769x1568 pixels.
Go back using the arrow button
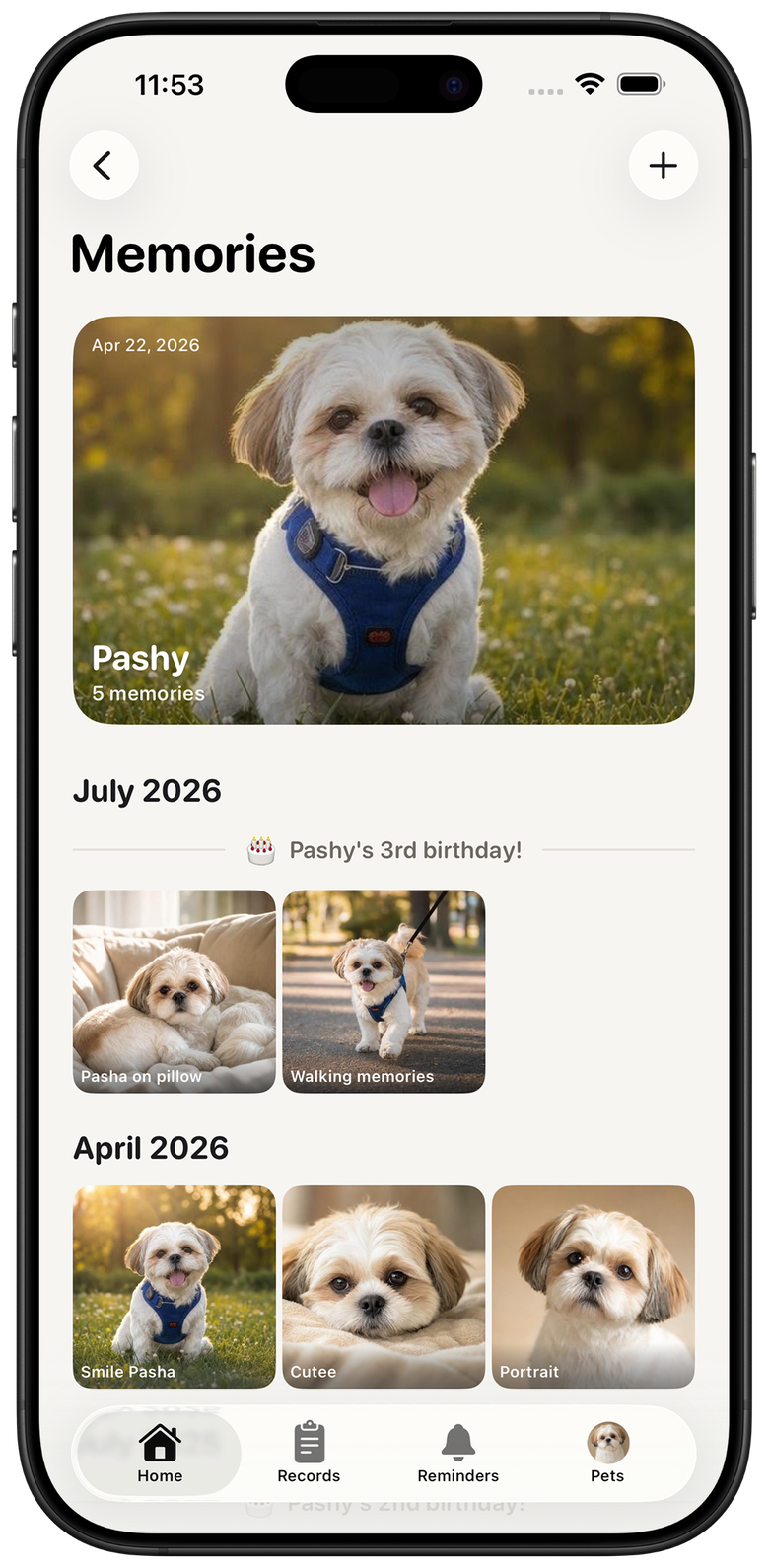(x=104, y=166)
